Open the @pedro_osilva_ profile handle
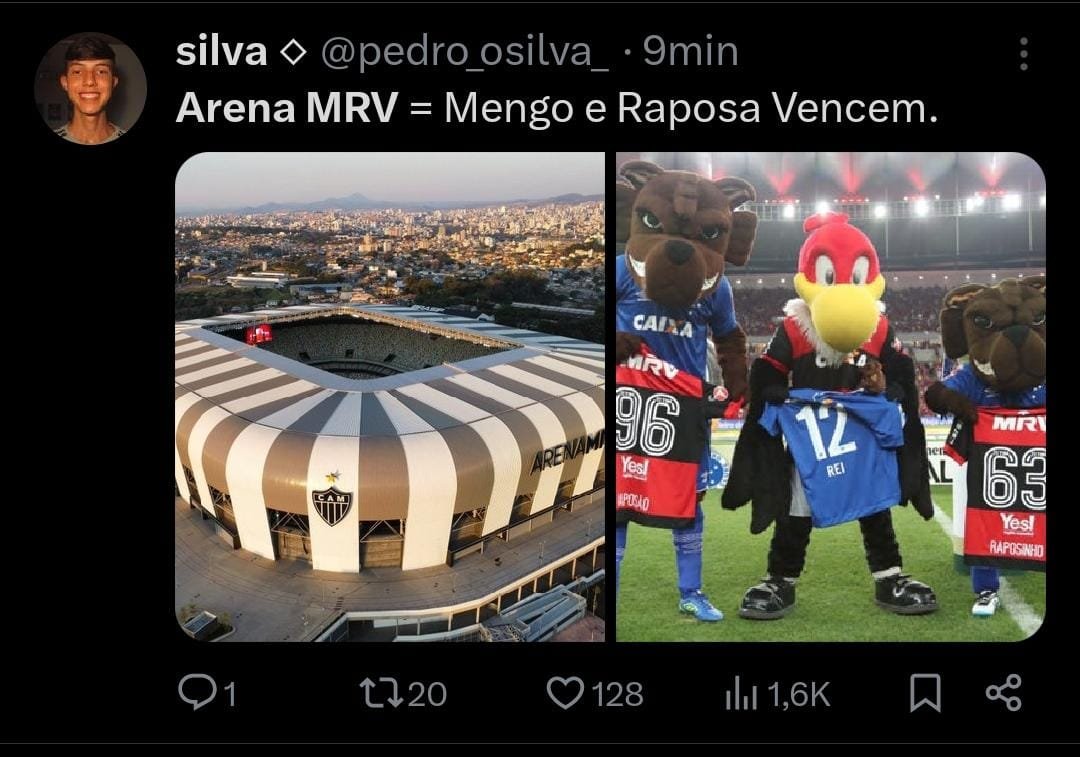Image resolution: width=1080 pixels, height=757 pixels. (464, 52)
